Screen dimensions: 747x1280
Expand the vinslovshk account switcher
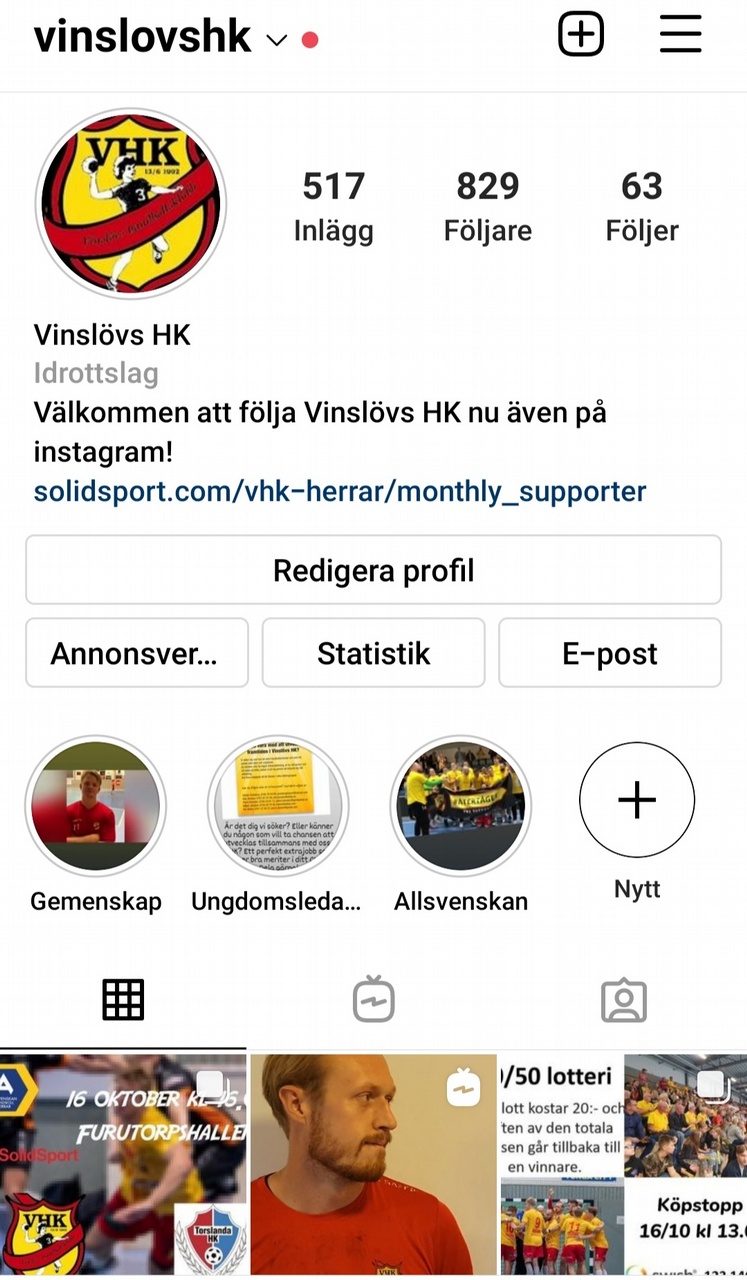pos(276,40)
